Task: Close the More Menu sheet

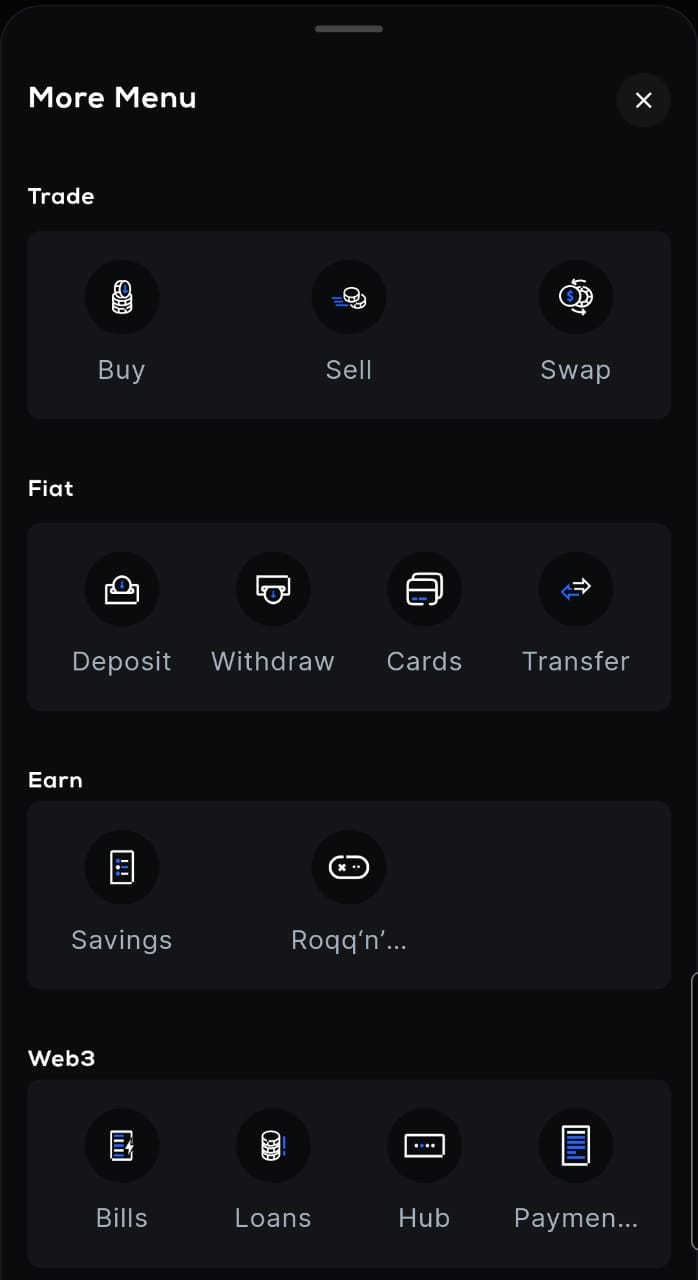Action: [x=643, y=100]
